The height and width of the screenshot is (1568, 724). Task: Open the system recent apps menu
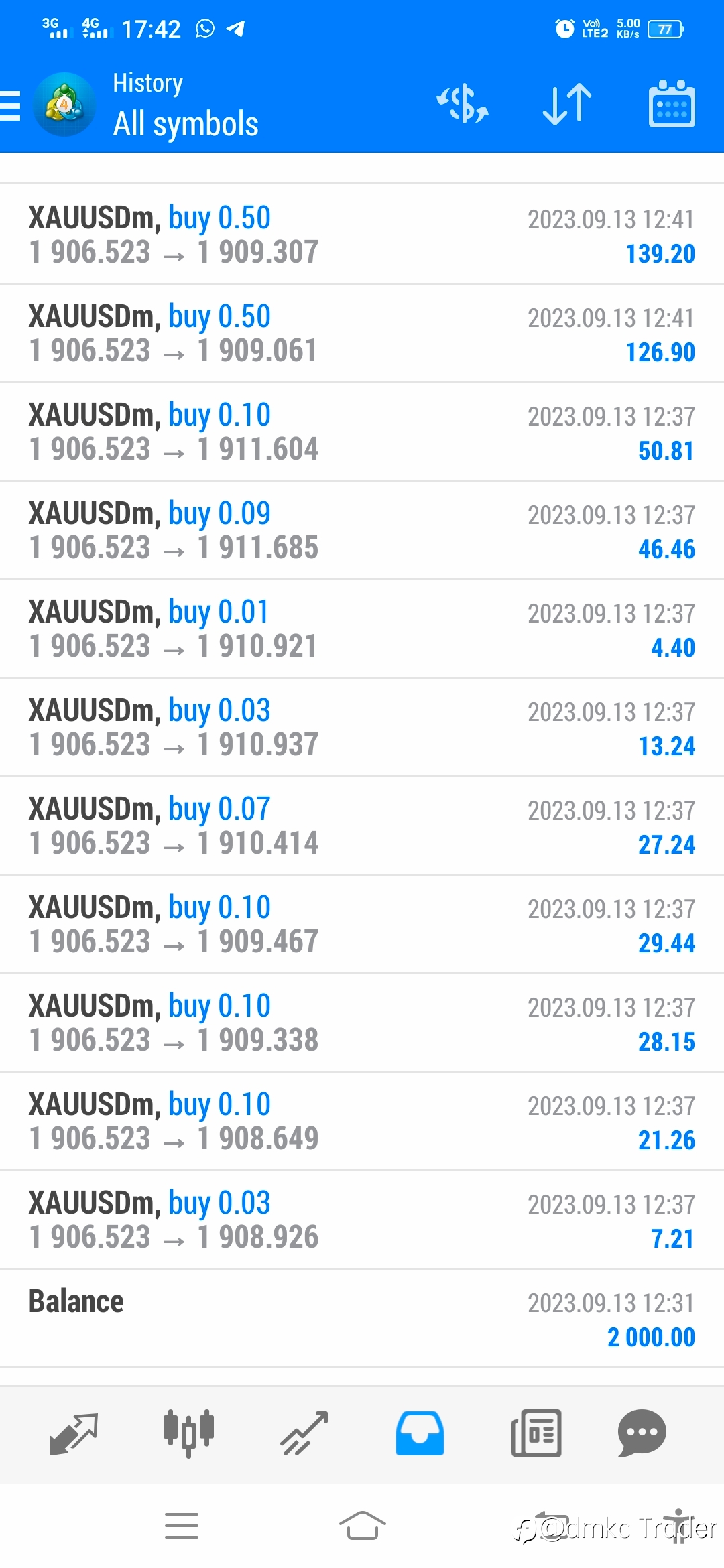point(181,1526)
